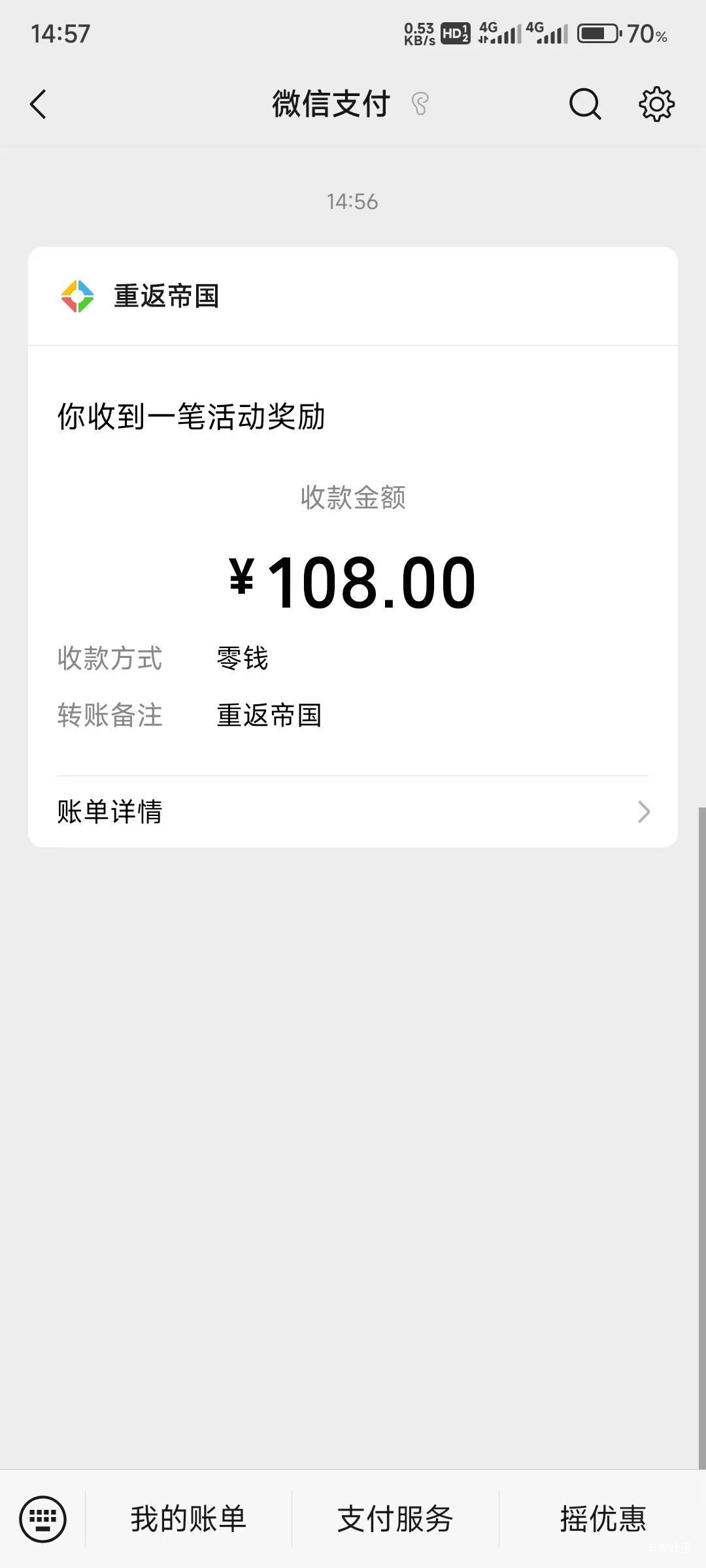Switch to the keyboard input
The image size is (706, 1568).
click(x=43, y=1519)
